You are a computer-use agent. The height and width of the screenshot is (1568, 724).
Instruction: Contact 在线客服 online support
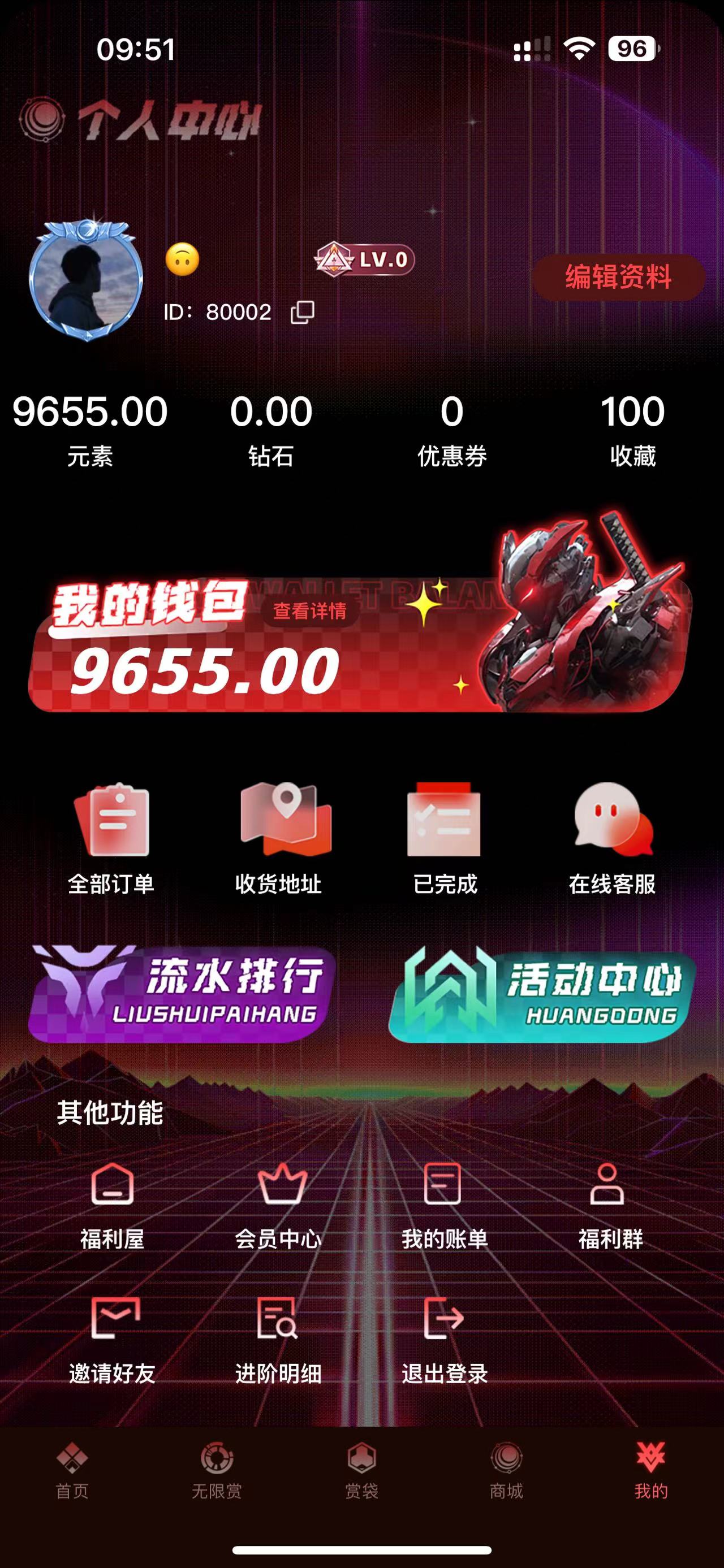pyautogui.click(x=612, y=837)
